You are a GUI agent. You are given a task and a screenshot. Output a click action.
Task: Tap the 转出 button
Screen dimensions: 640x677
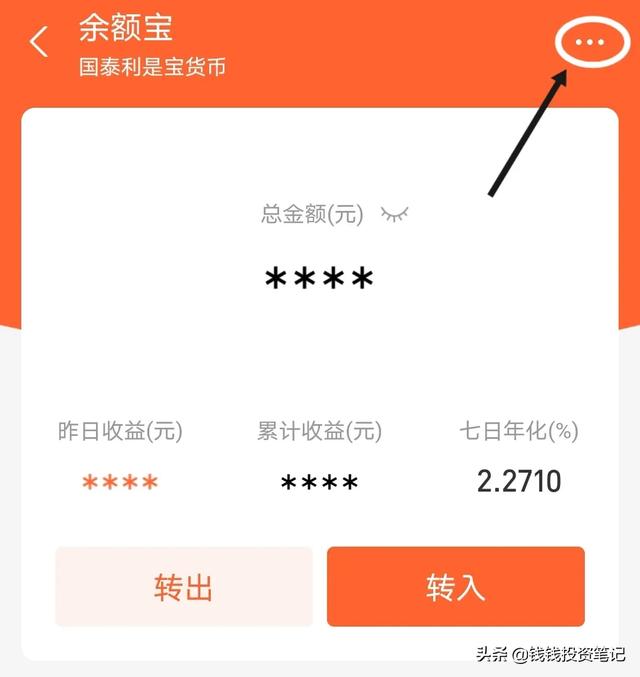pyautogui.click(x=184, y=587)
